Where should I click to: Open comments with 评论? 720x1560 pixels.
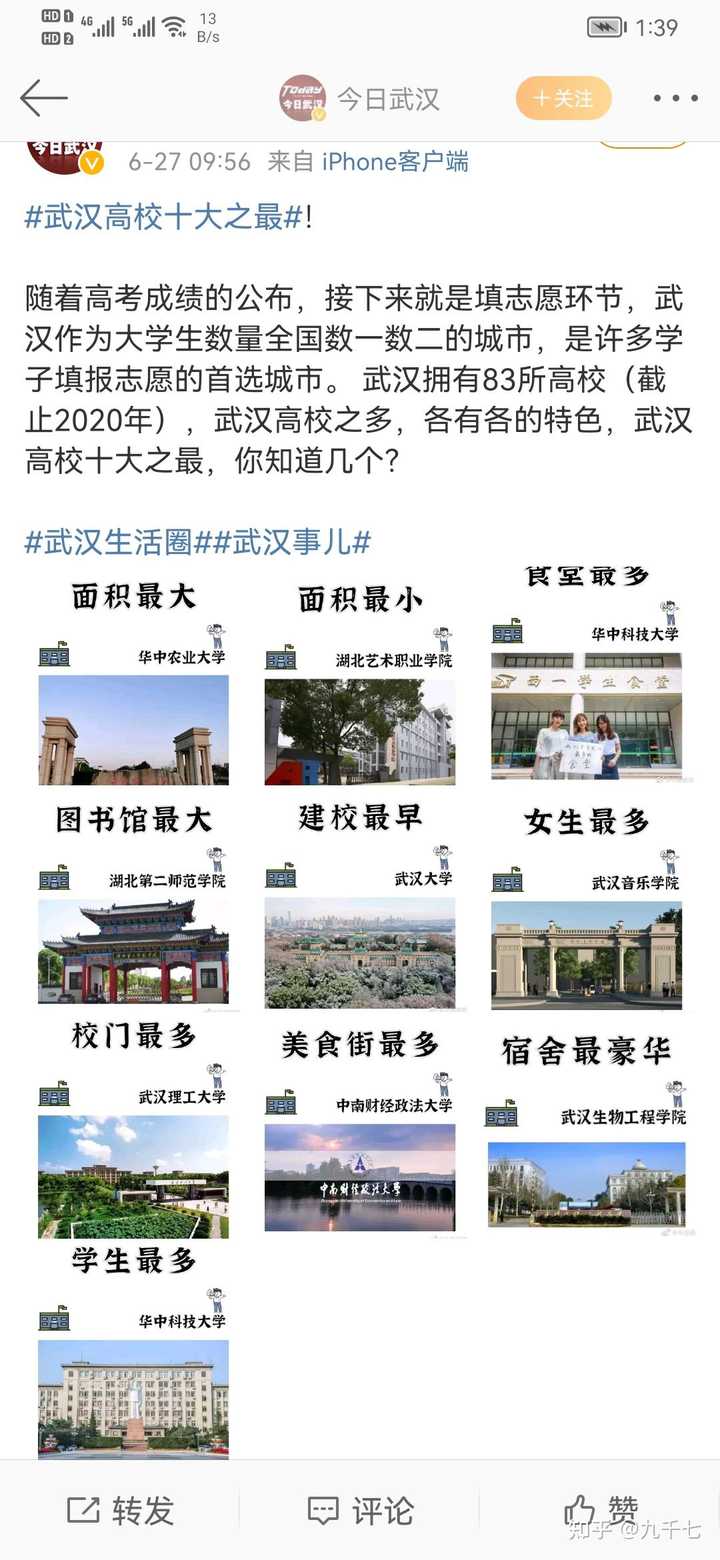click(360, 1511)
